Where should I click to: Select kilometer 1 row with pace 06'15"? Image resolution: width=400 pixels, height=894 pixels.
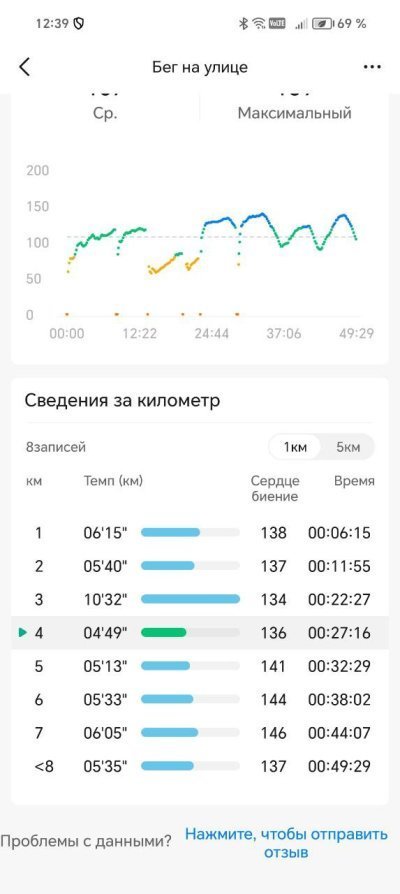point(200,533)
